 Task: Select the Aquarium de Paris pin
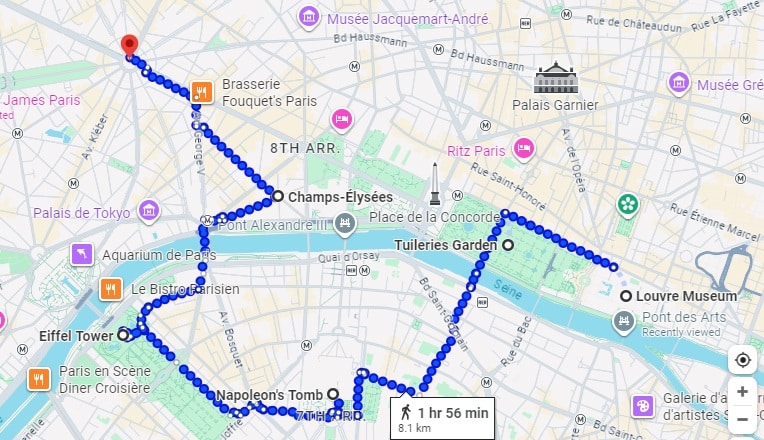pos(81,255)
